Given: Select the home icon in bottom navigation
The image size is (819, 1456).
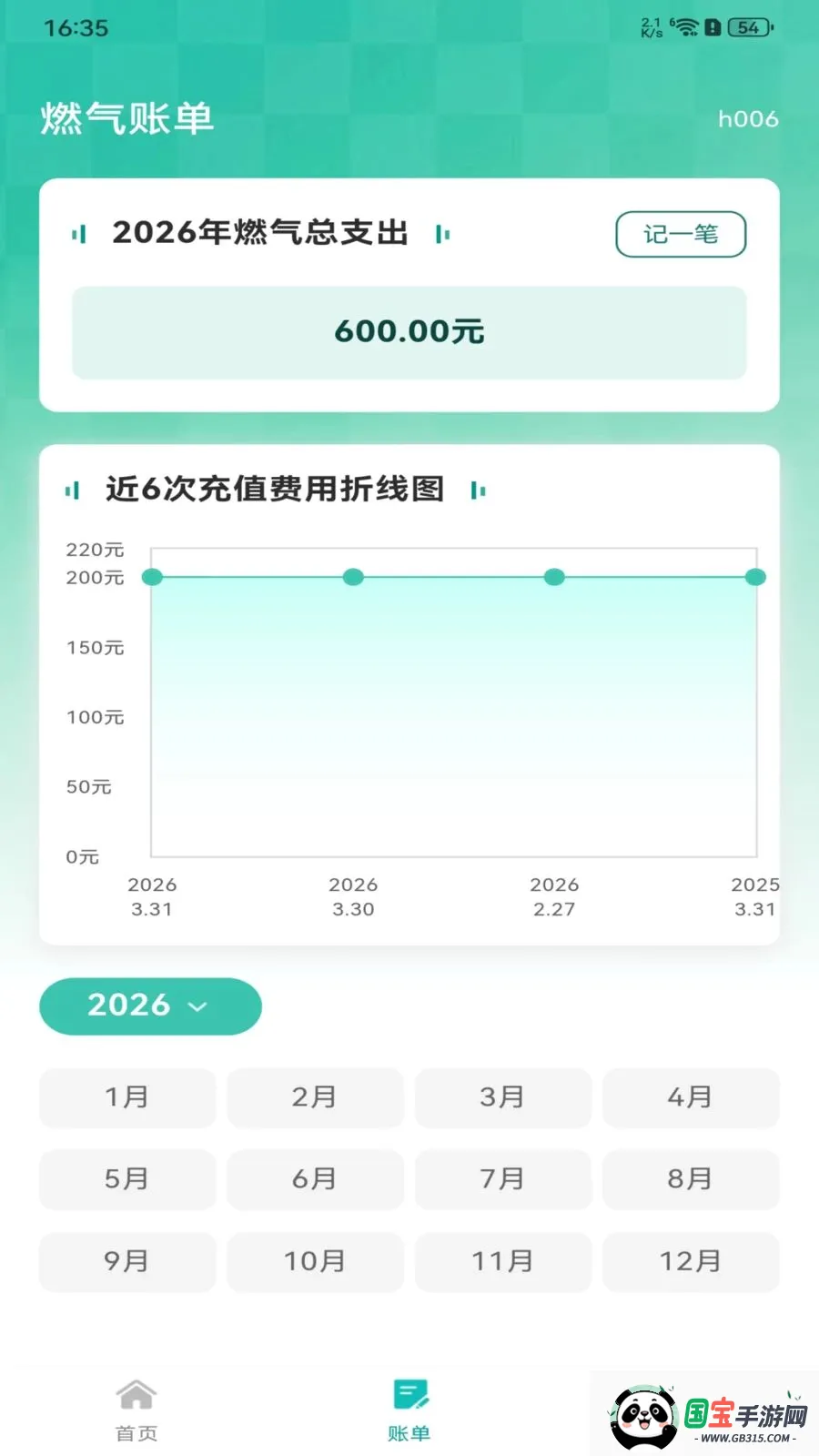Looking at the screenshot, I should [x=136, y=1395].
